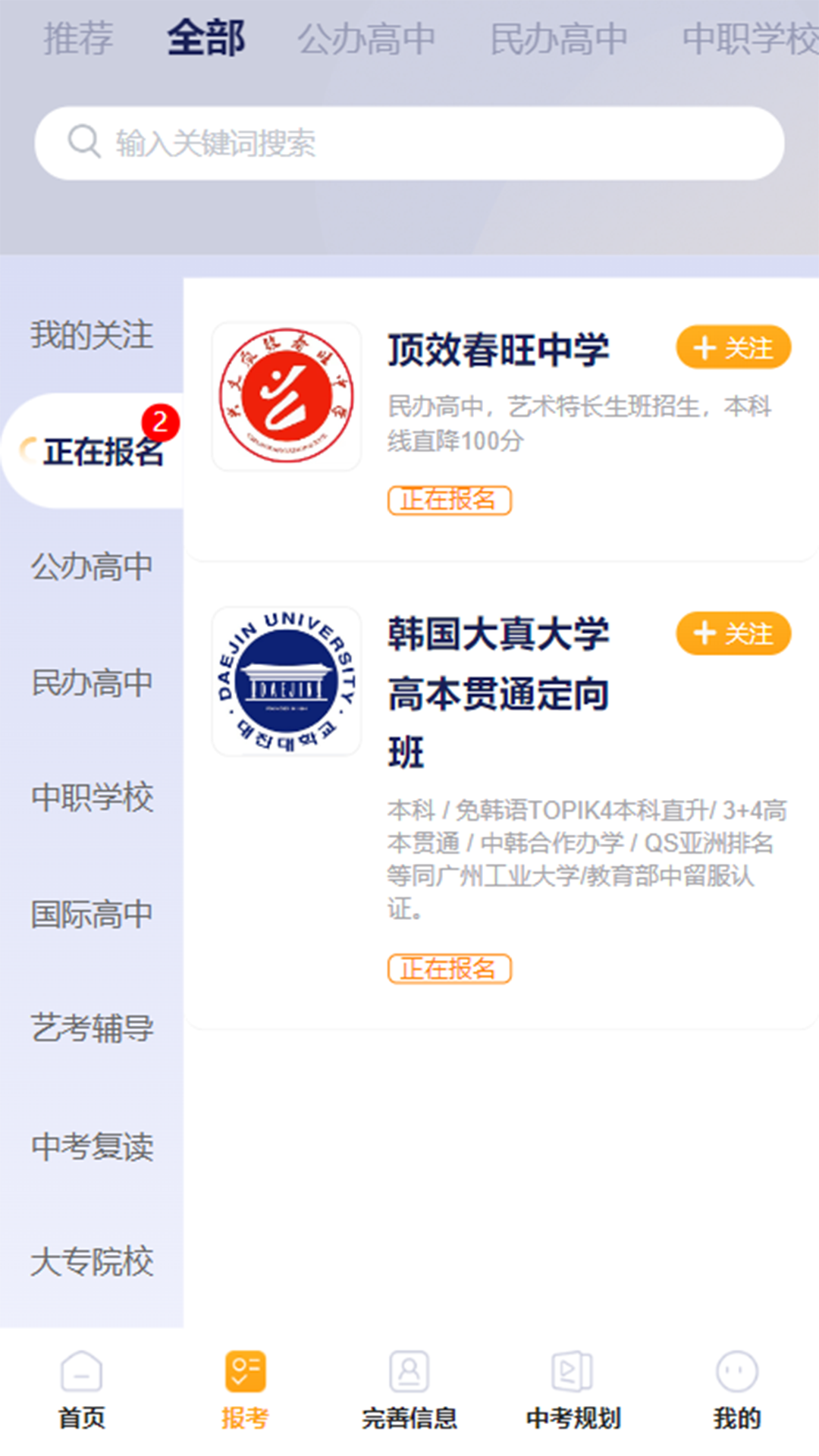This screenshot has height=1456, width=819.
Task: Open 艺考辅导 side category
Action: pos(92,1028)
